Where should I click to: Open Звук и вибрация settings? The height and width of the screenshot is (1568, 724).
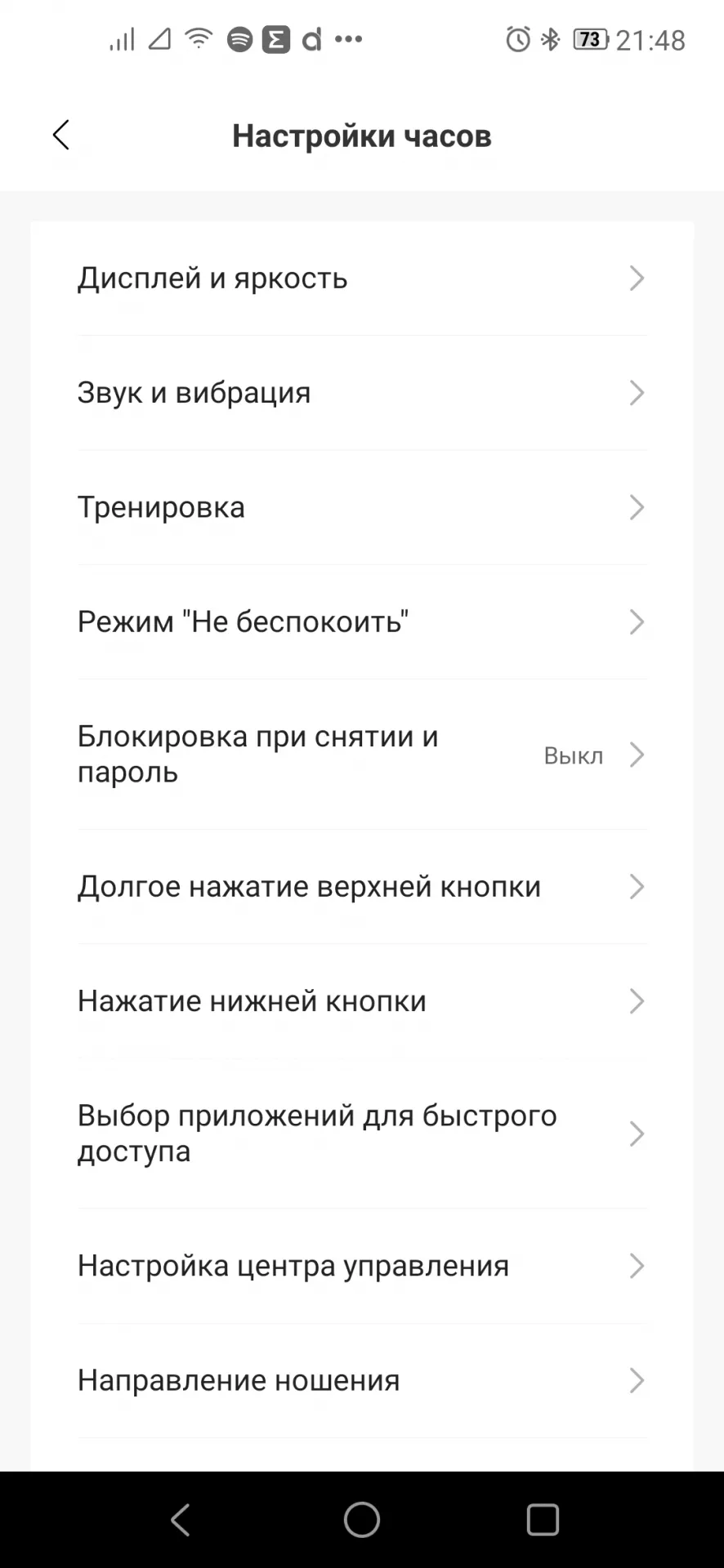click(362, 393)
